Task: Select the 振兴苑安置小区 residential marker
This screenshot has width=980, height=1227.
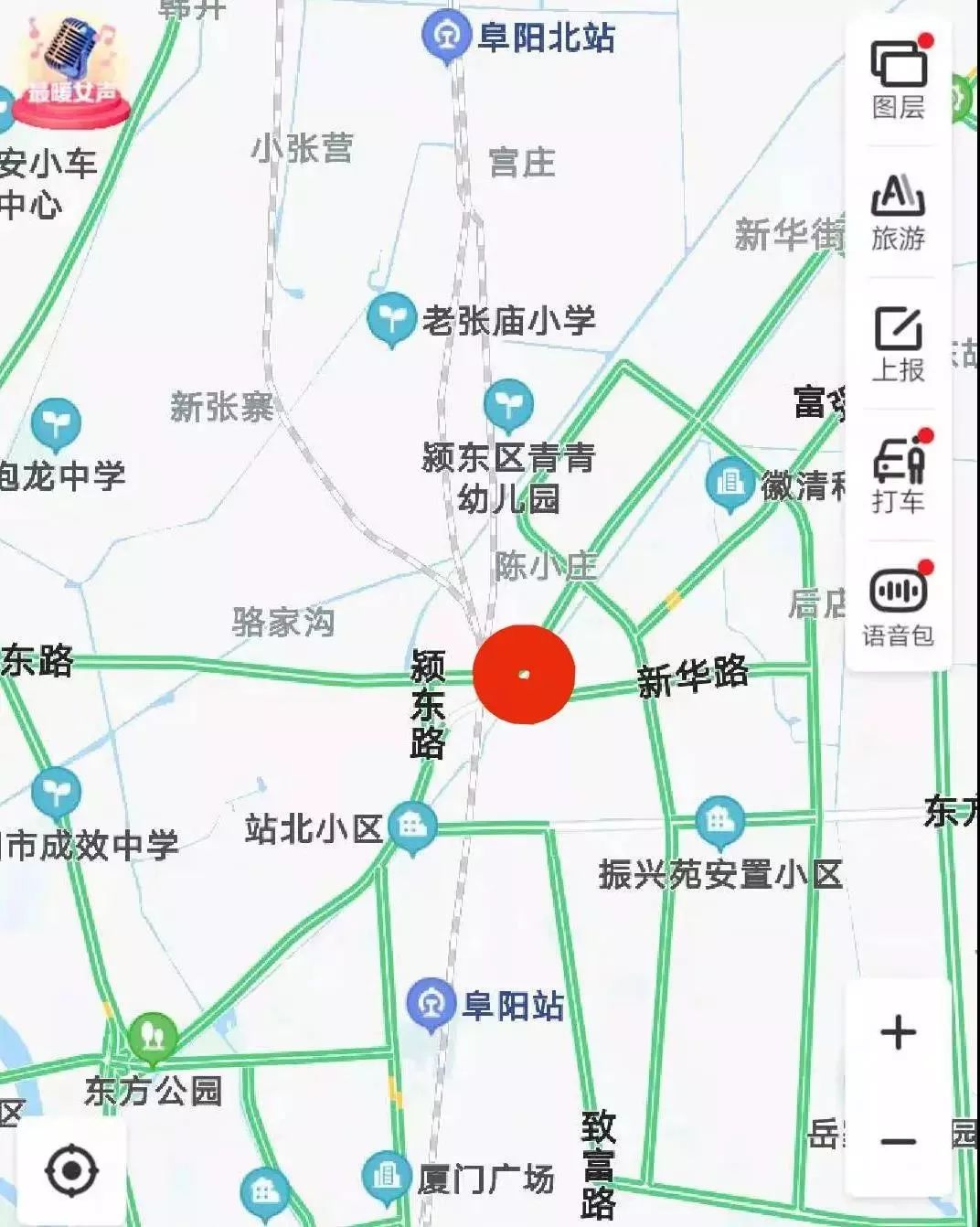Action: pos(719,819)
